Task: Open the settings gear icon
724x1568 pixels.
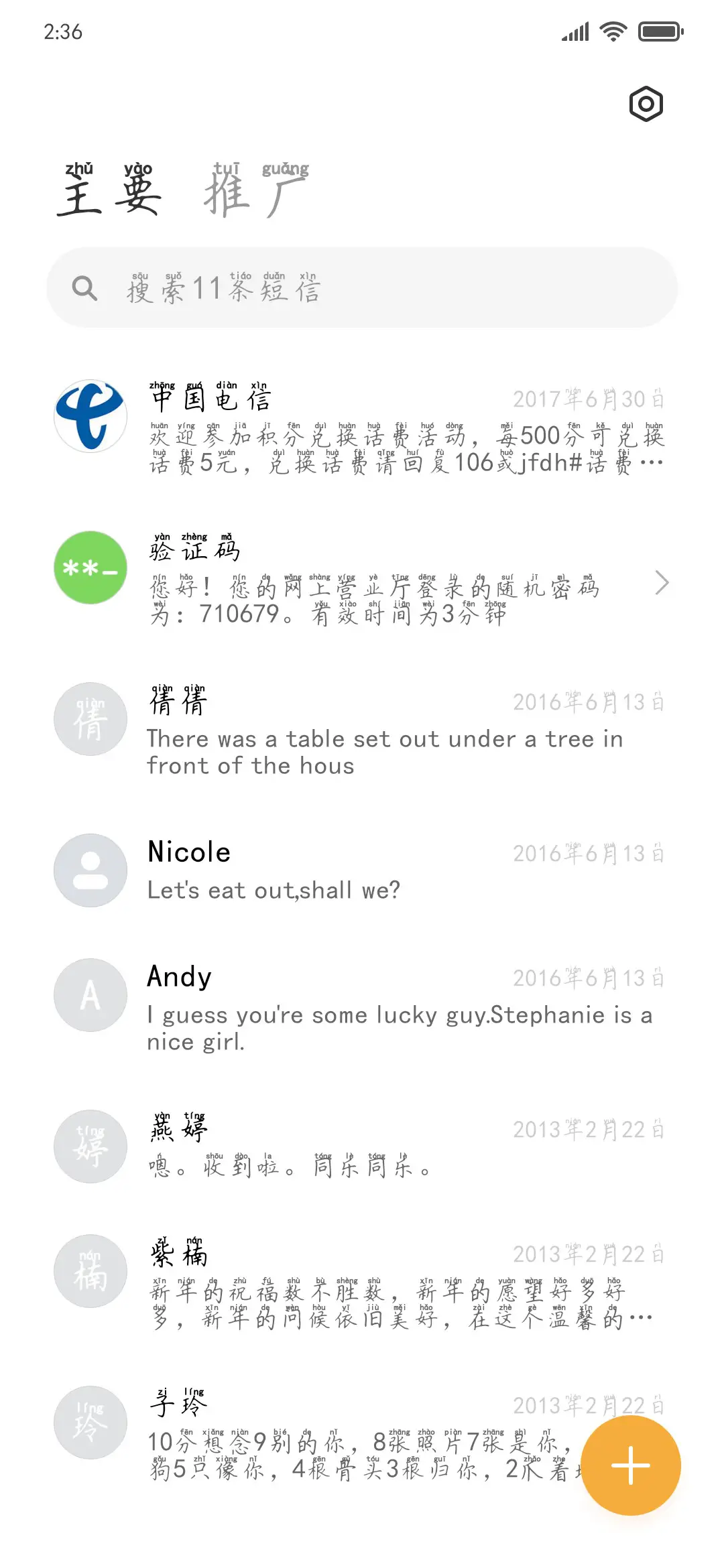Action: pyautogui.click(x=646, y=104)
